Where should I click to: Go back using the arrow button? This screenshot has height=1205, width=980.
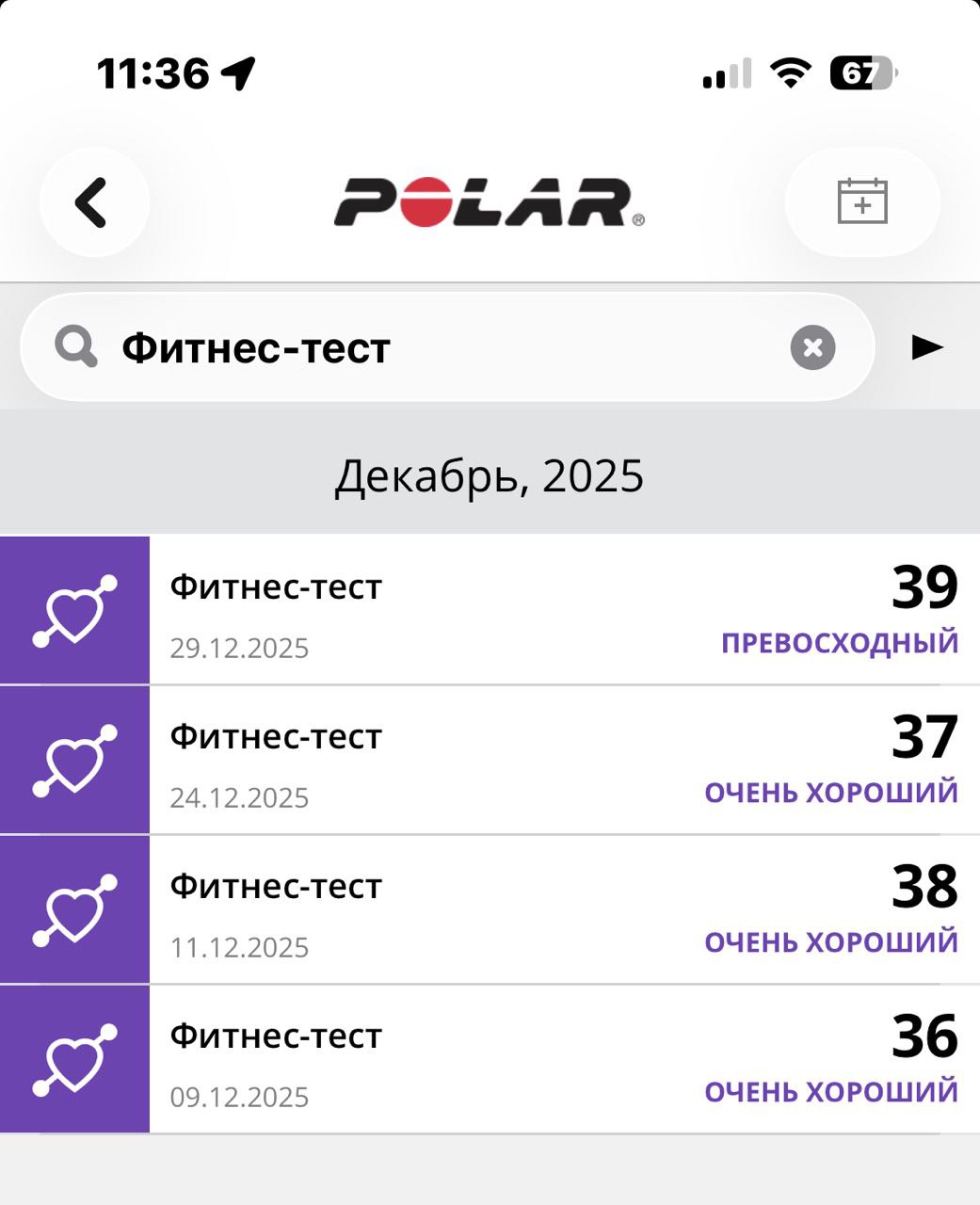click(93, 202)
